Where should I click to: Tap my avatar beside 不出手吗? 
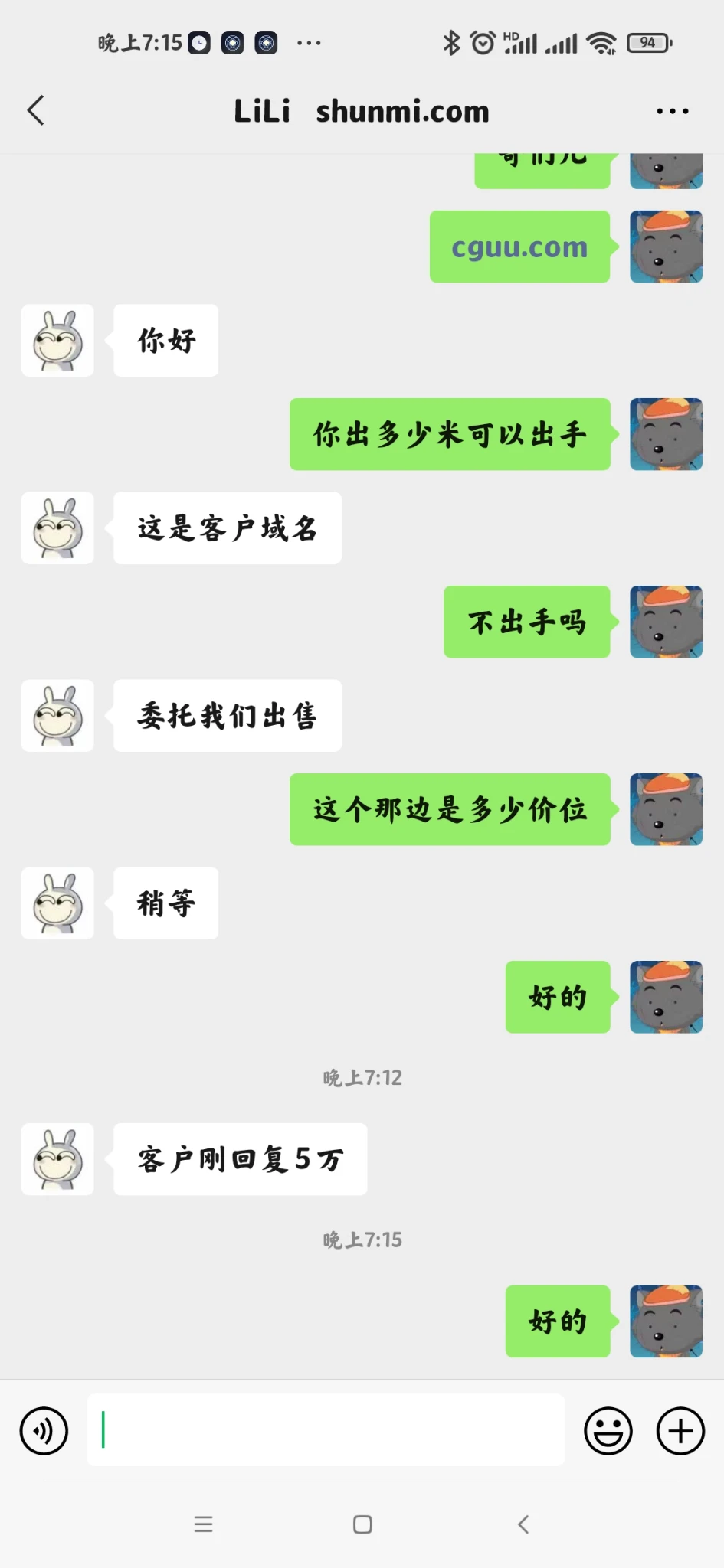[666, 622]
